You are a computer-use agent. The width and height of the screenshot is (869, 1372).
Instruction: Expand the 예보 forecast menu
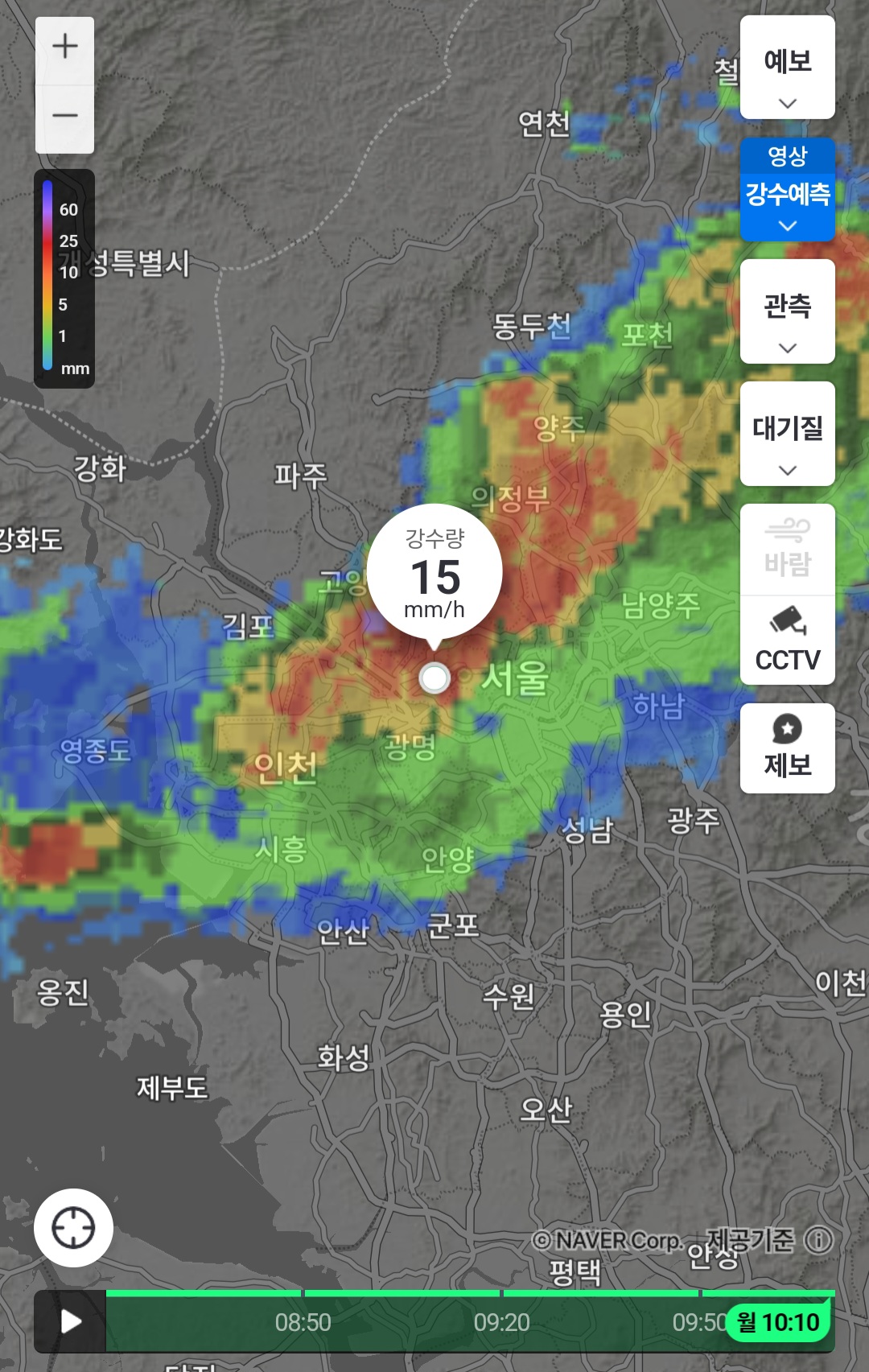[787, 68]
